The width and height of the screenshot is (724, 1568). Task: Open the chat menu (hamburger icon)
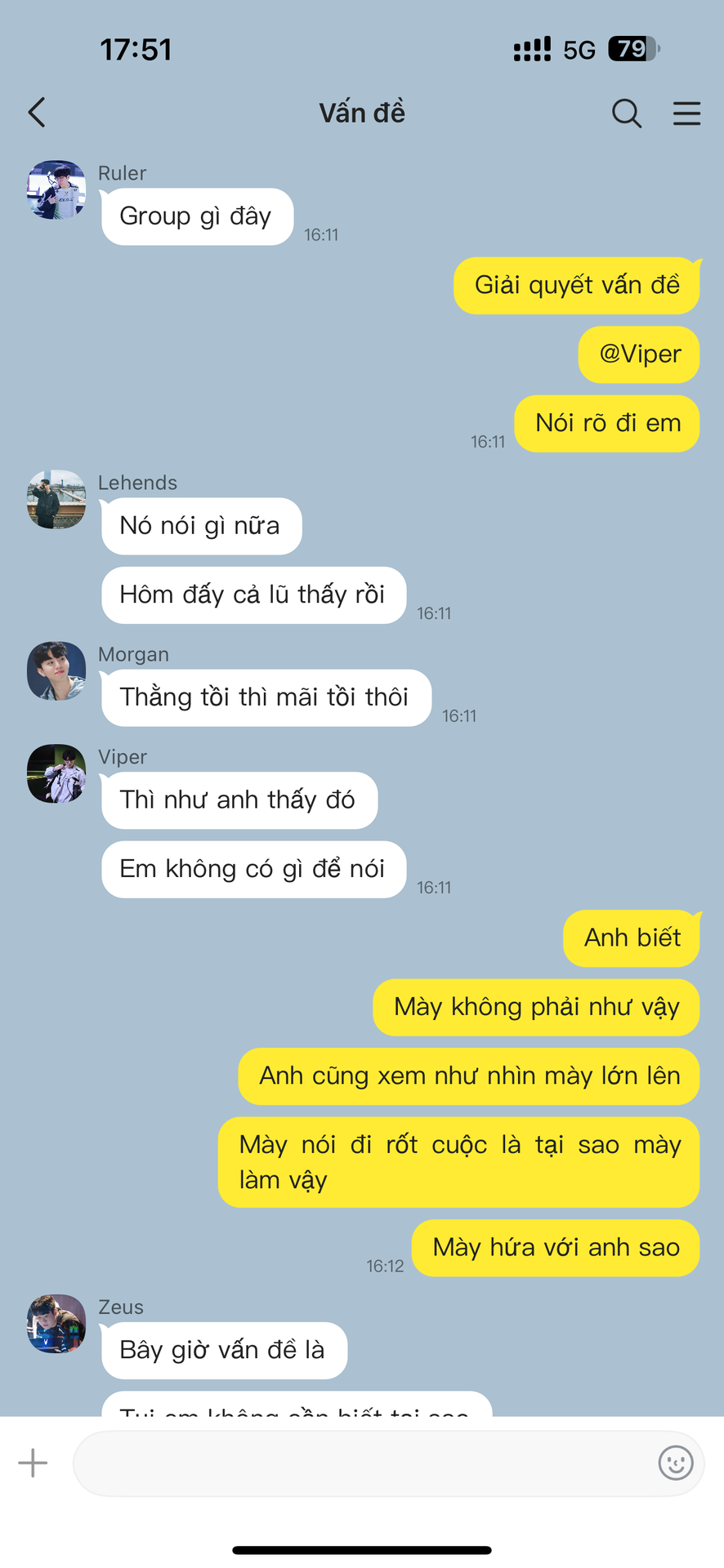686,114
